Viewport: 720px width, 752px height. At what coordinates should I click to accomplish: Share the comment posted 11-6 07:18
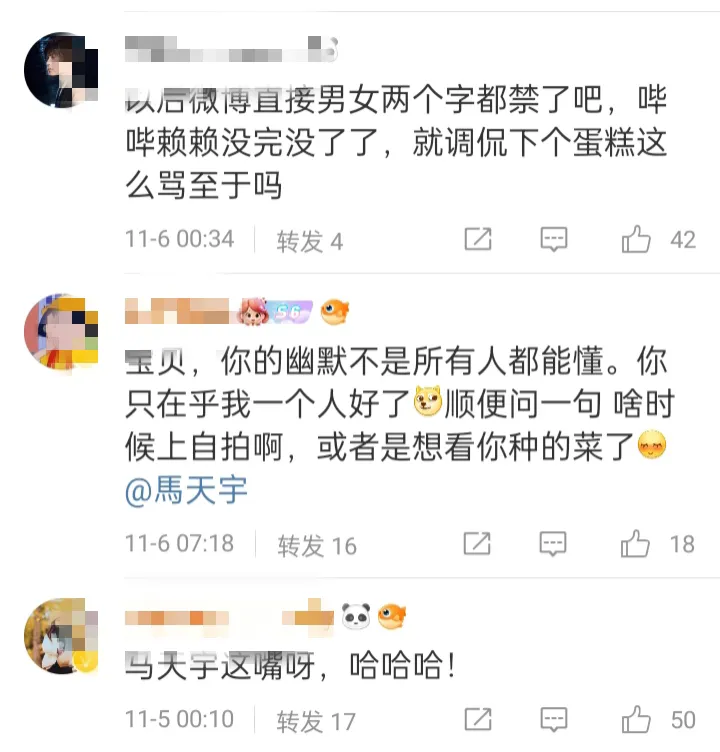coord(478,544)
